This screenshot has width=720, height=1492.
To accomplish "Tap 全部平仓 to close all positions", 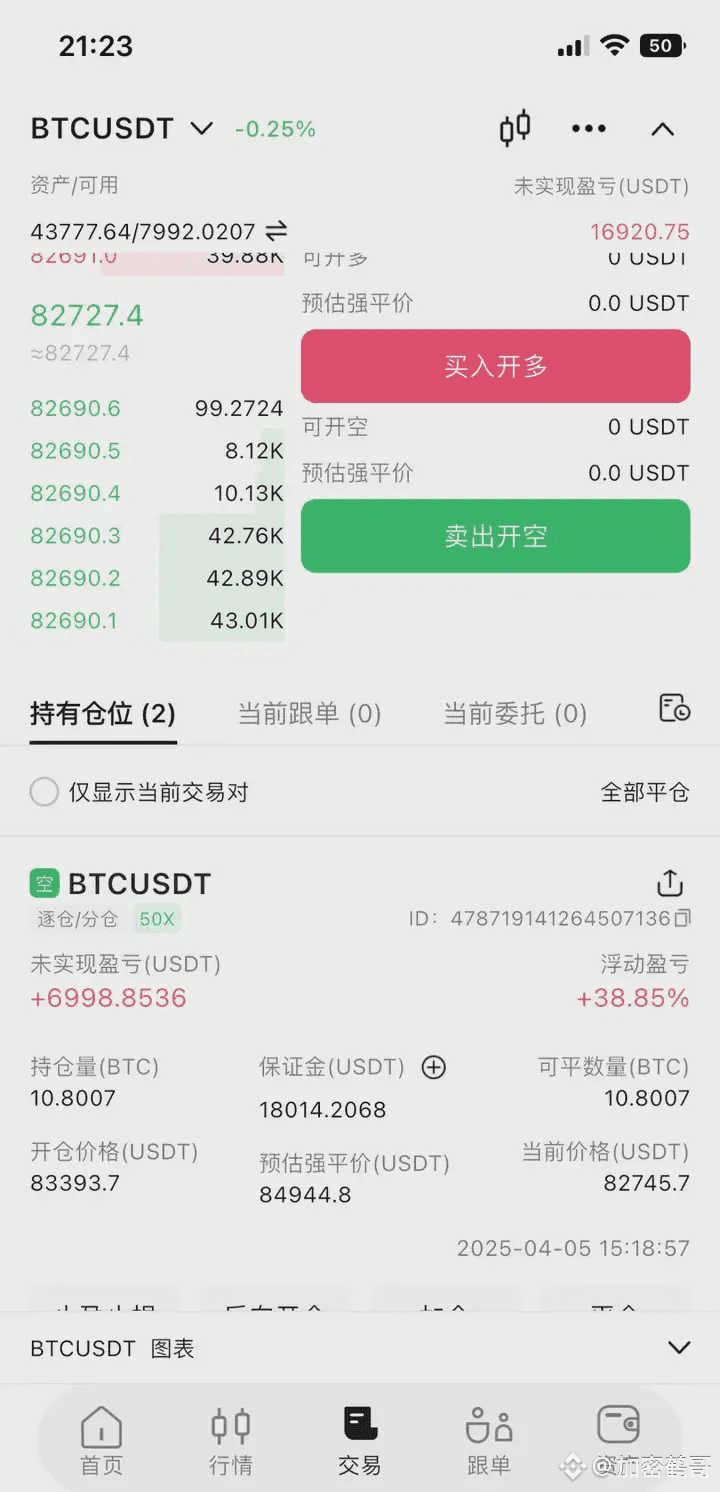I will pos(644,793).
